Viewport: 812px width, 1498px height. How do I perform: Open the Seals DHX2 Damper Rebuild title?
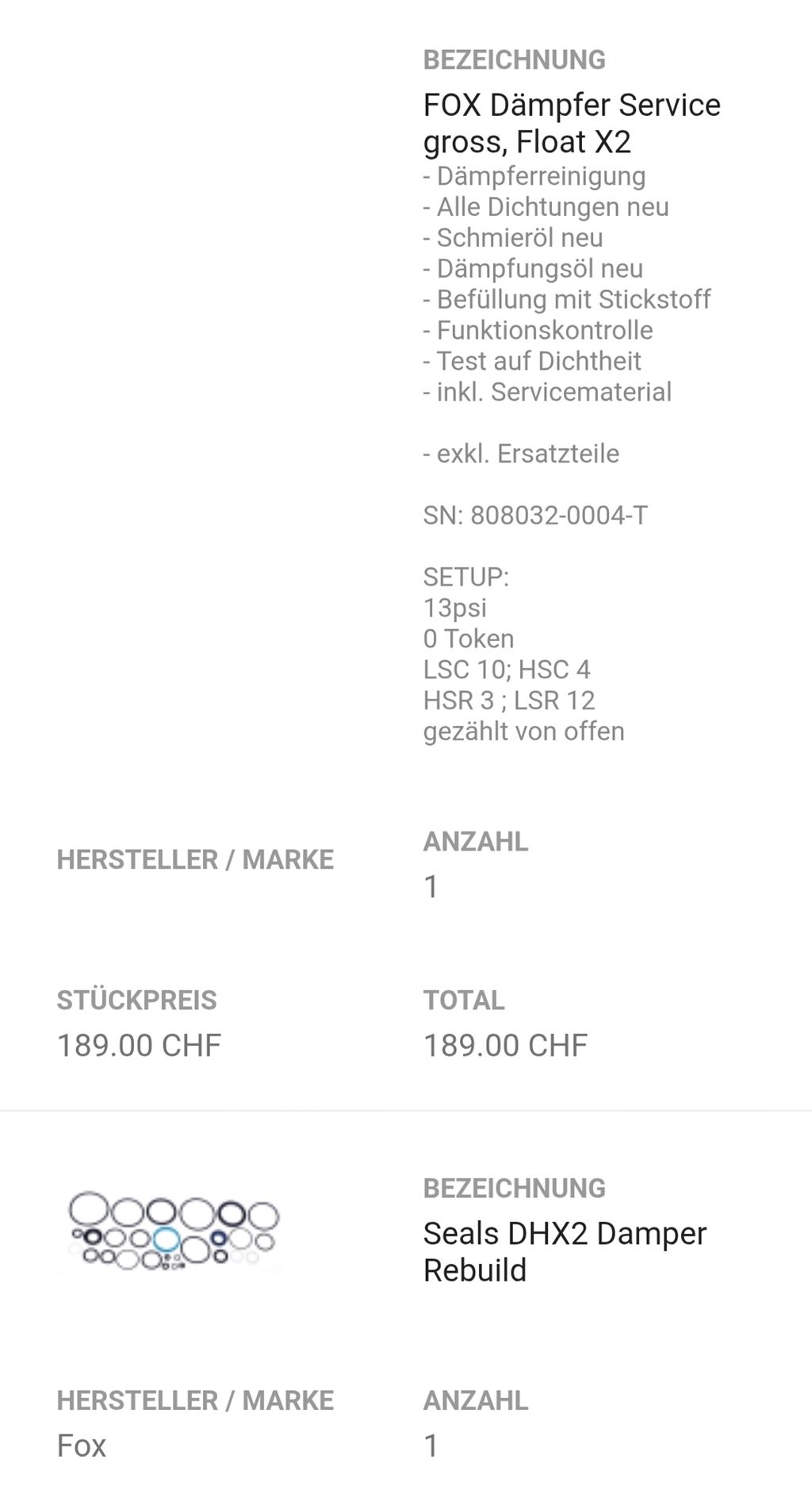click(x=564, y=1251)
